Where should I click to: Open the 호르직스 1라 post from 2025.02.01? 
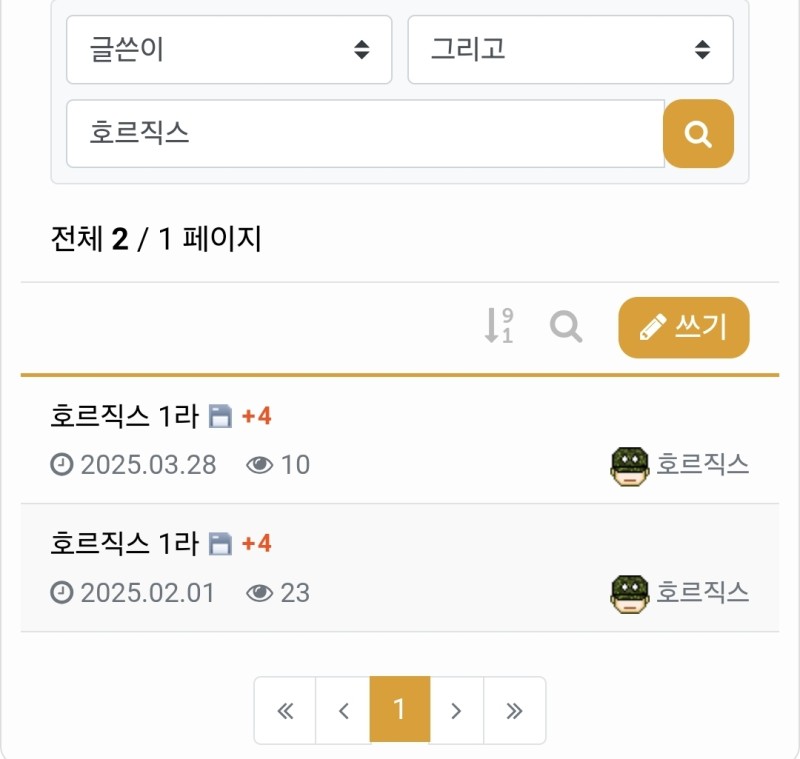(x=124, y=543)
